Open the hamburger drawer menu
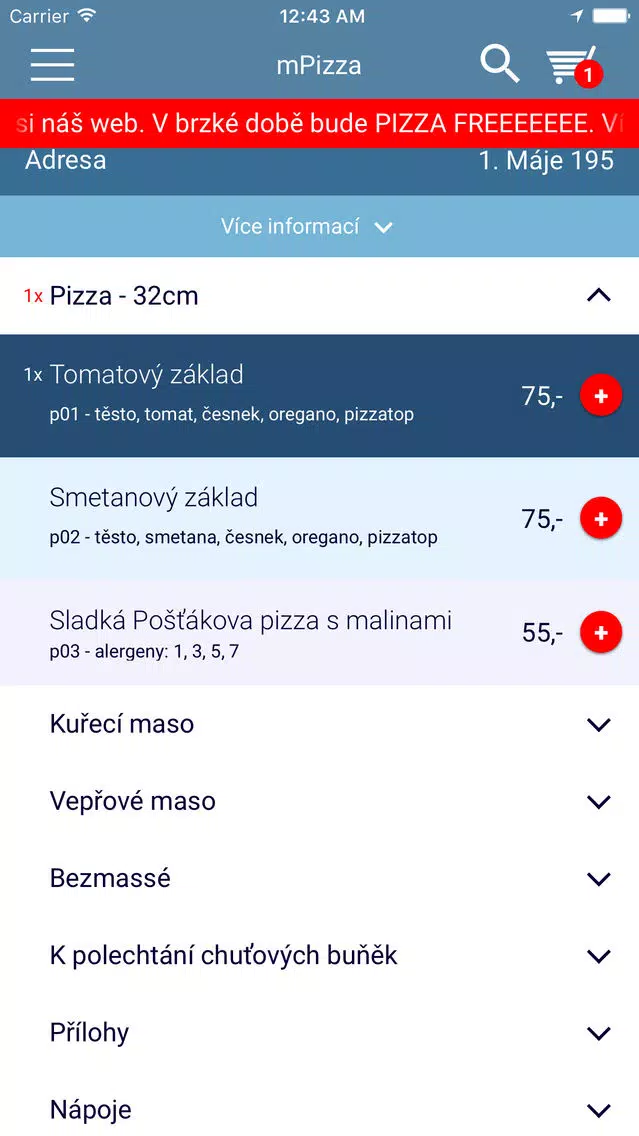The width and height of the screenshot is (639, 1136). coord(52,65)
